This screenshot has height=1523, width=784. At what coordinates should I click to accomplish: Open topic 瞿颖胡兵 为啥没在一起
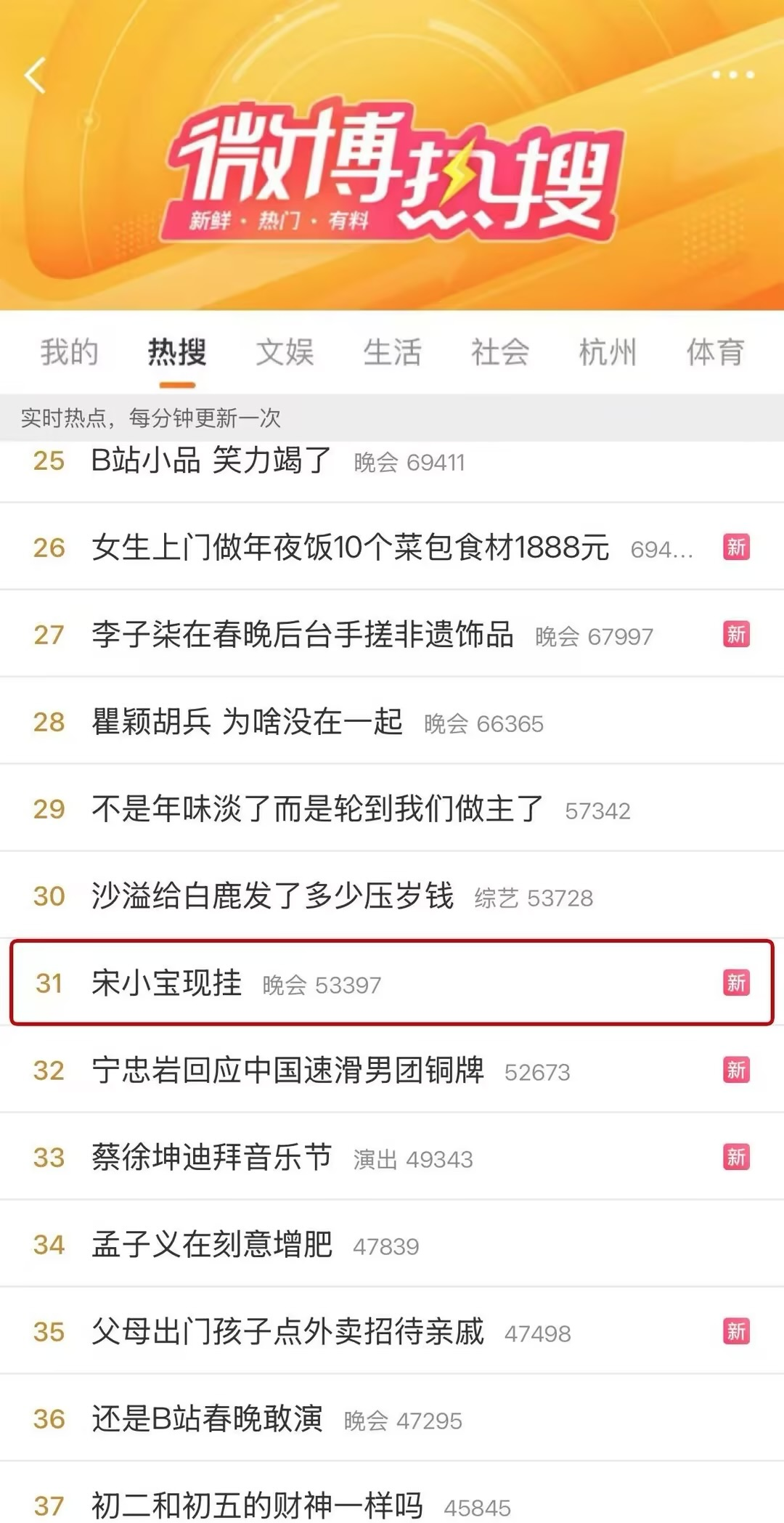(x=247, y=722)
